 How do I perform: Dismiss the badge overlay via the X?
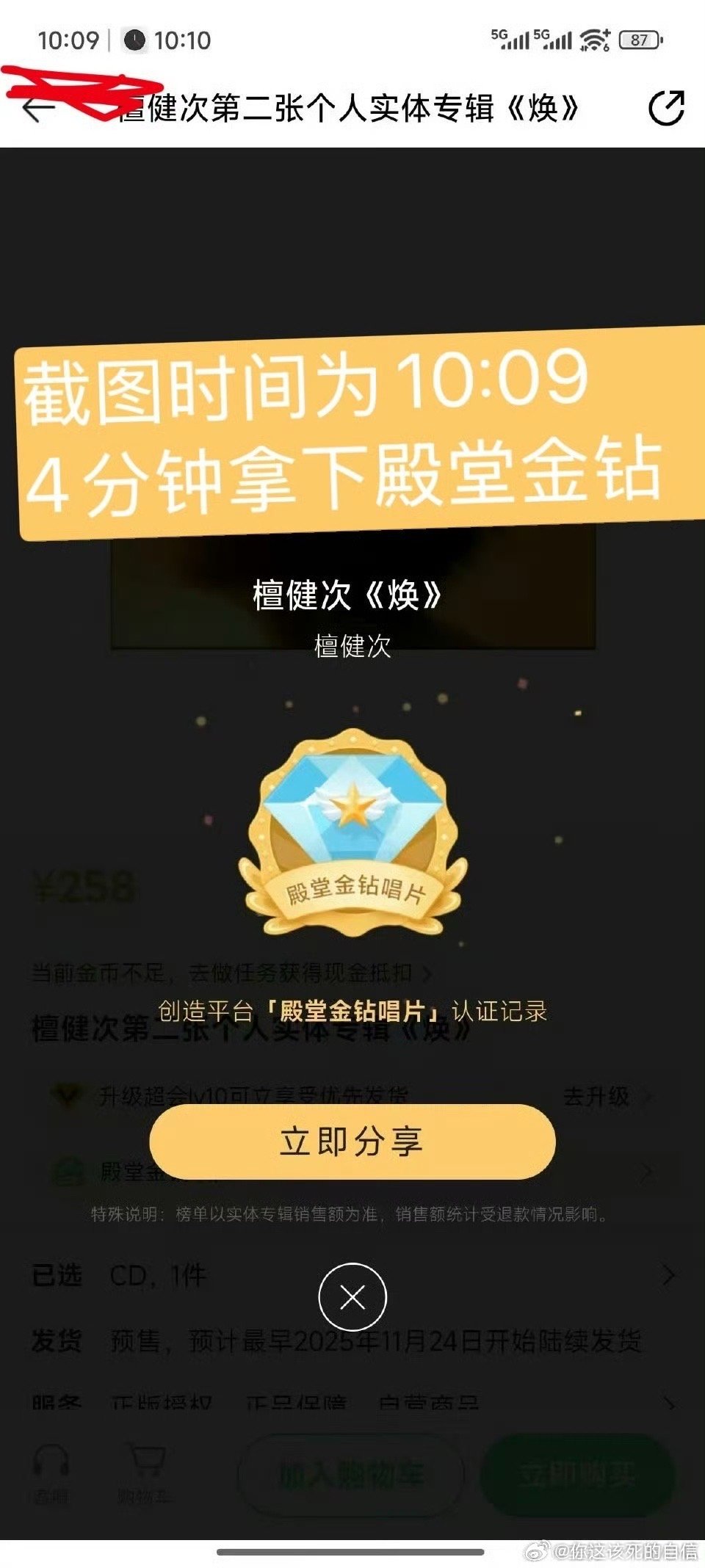352,1298
